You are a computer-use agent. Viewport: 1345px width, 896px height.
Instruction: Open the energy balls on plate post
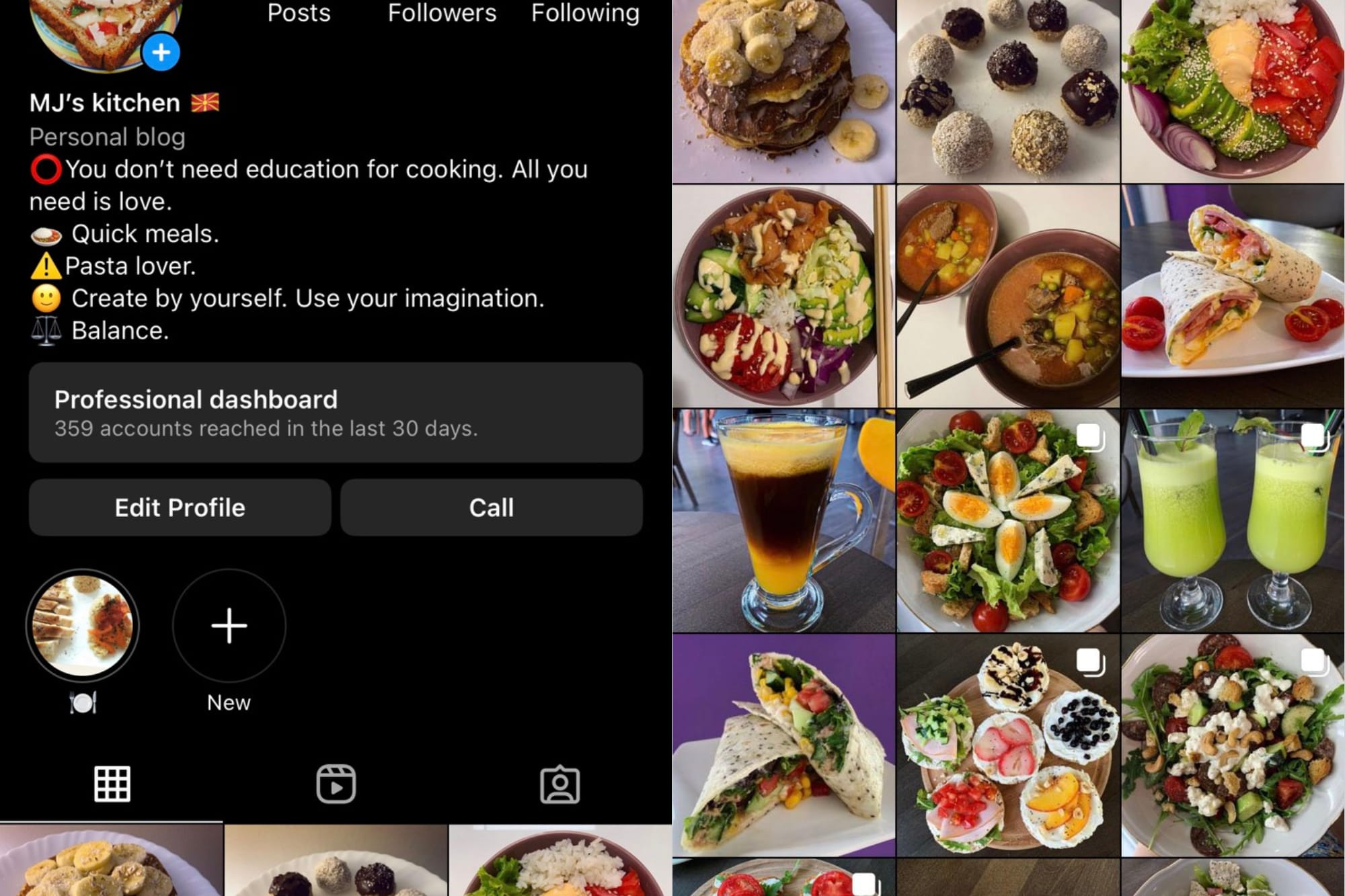1007,91
